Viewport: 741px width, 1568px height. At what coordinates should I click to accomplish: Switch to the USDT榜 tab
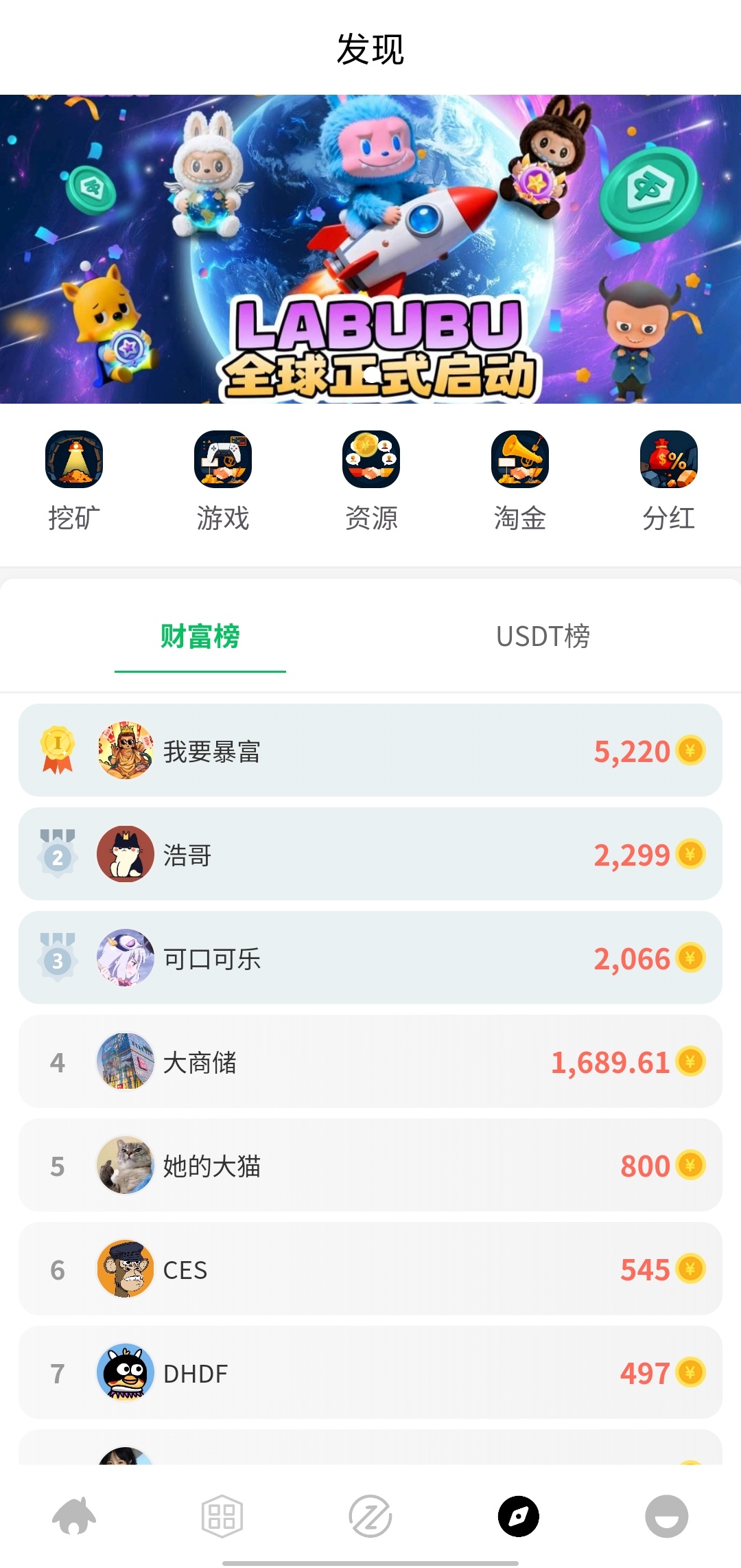[x=543, y=637]
